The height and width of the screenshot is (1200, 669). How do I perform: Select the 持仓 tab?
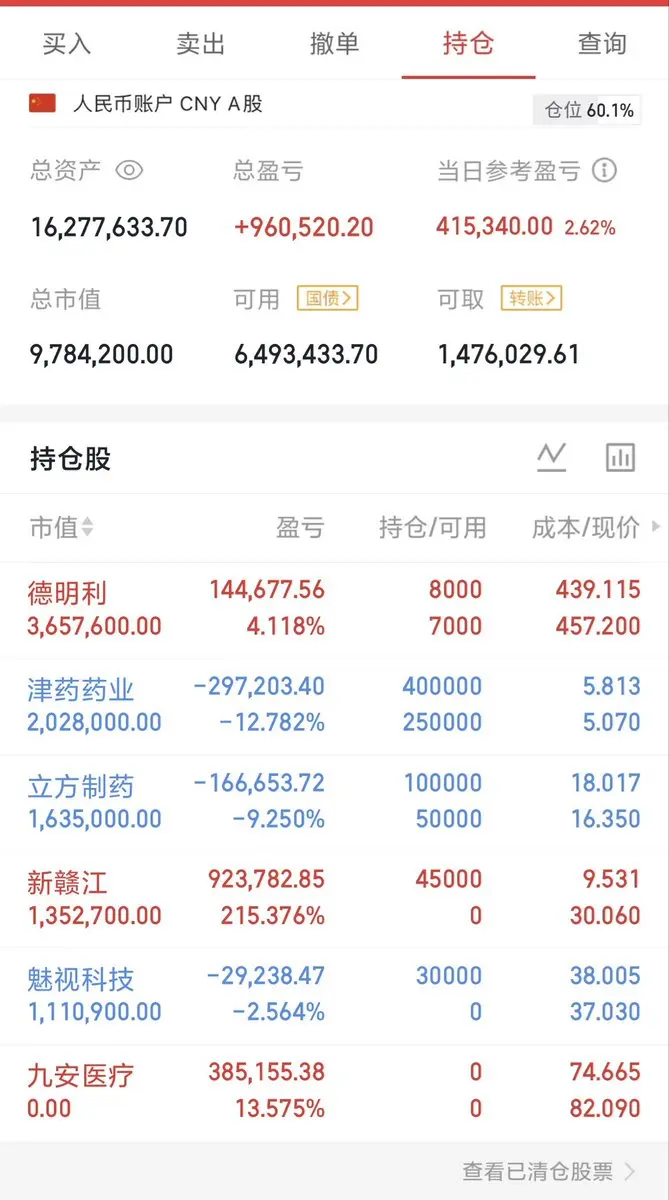pos(468,44)
